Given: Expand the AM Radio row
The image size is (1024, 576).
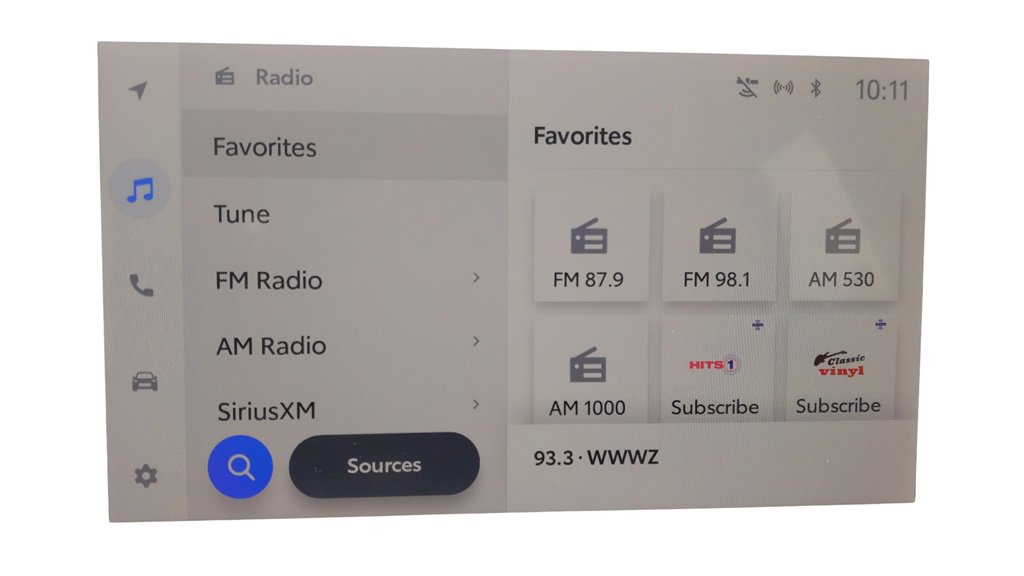Looking at the screenshot, I should tap(345, 346).
